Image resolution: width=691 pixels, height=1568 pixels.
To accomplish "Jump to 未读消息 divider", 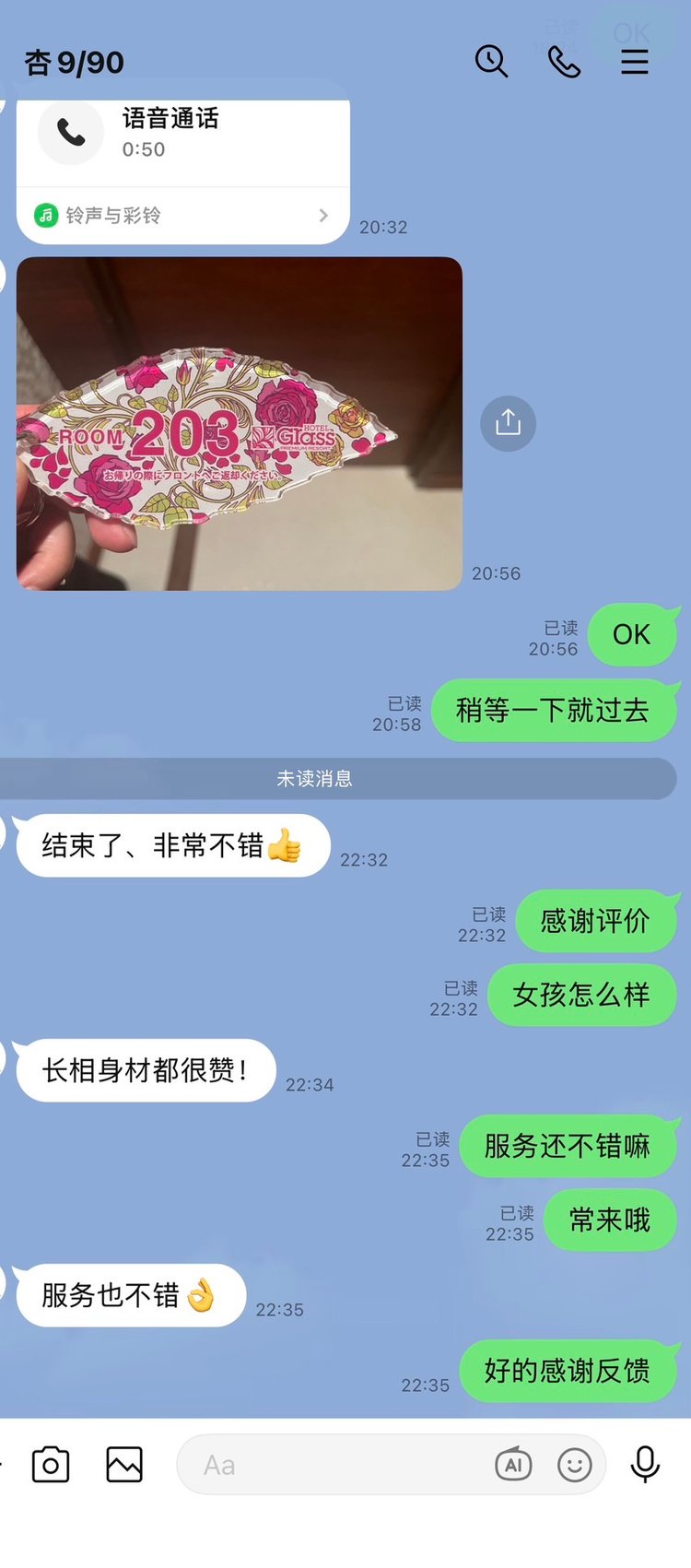I will (315, 779).
